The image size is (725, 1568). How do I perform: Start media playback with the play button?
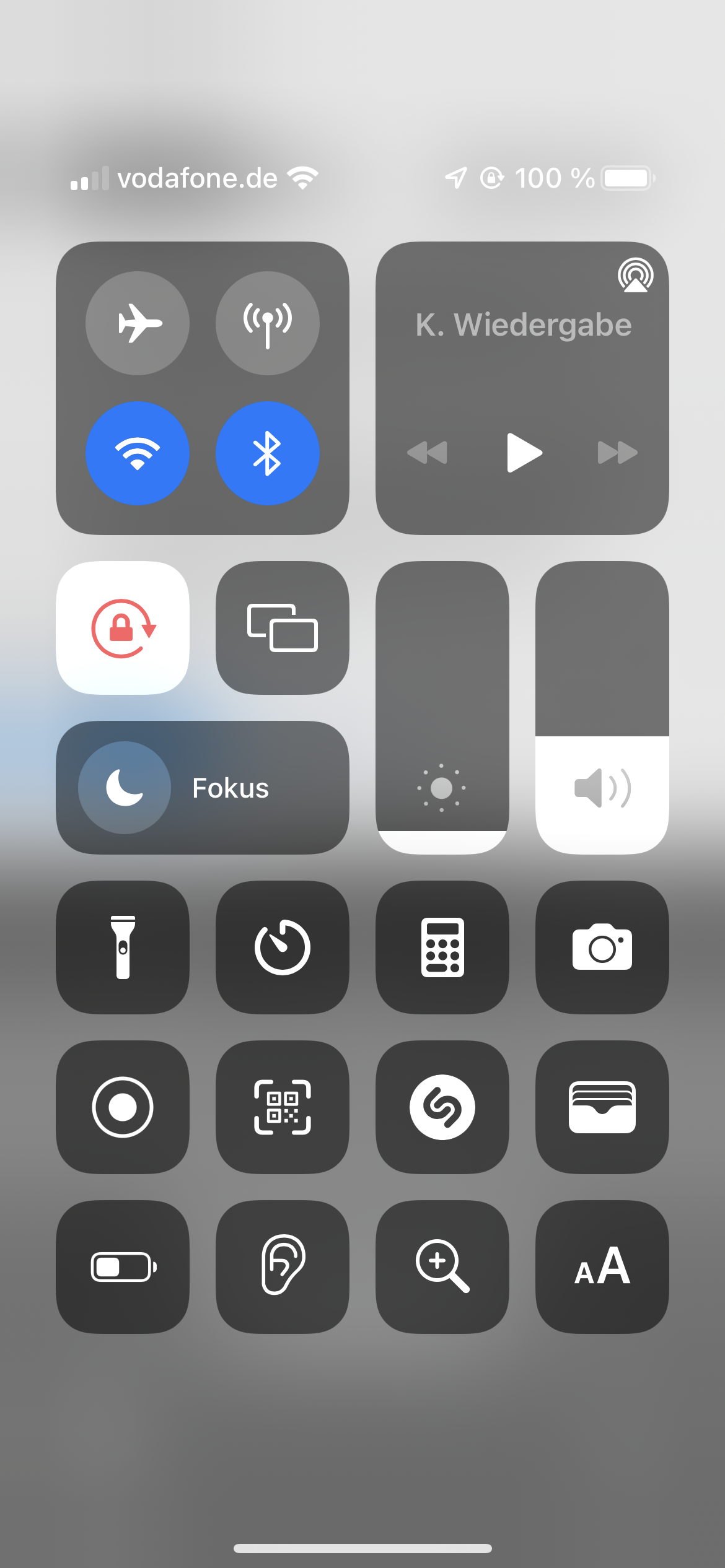tap(524, 453)
